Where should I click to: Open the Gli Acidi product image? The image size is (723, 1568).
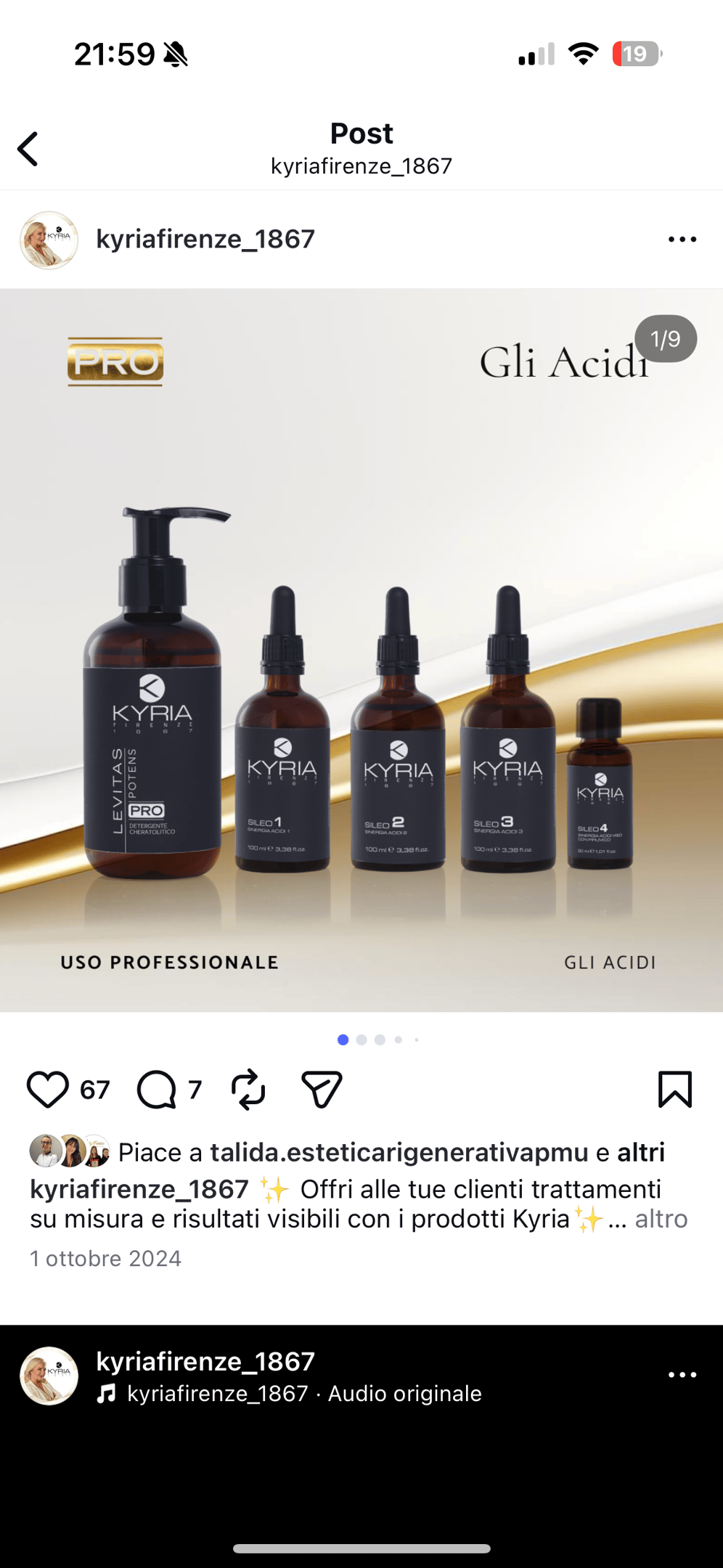click(x=361, y=650)
